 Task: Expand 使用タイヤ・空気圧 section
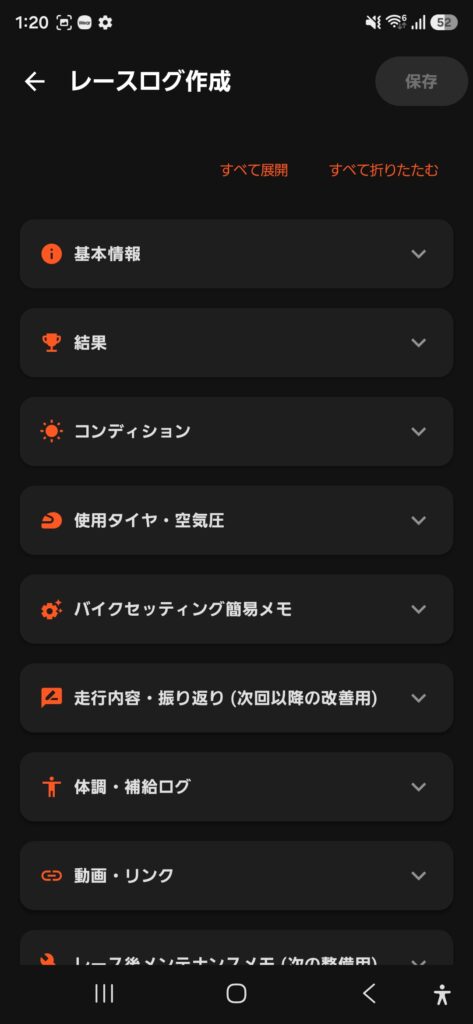pyautogui.click(x=236, y=520)
